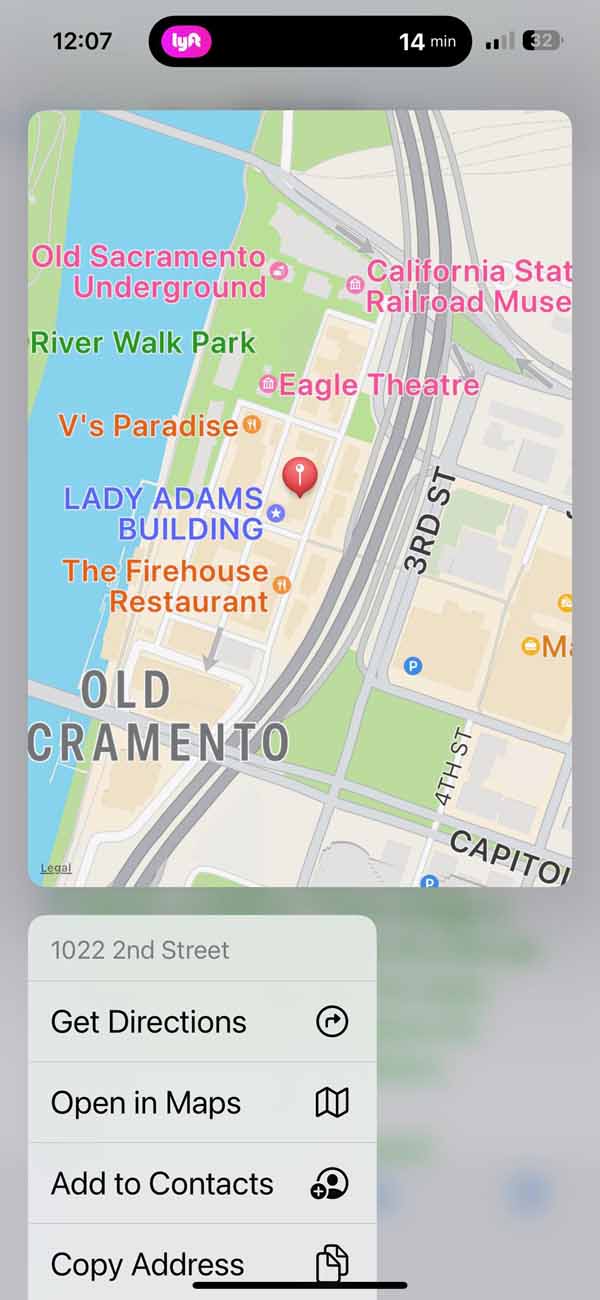Open the Lyft ride activity pill

coord(310,41)
